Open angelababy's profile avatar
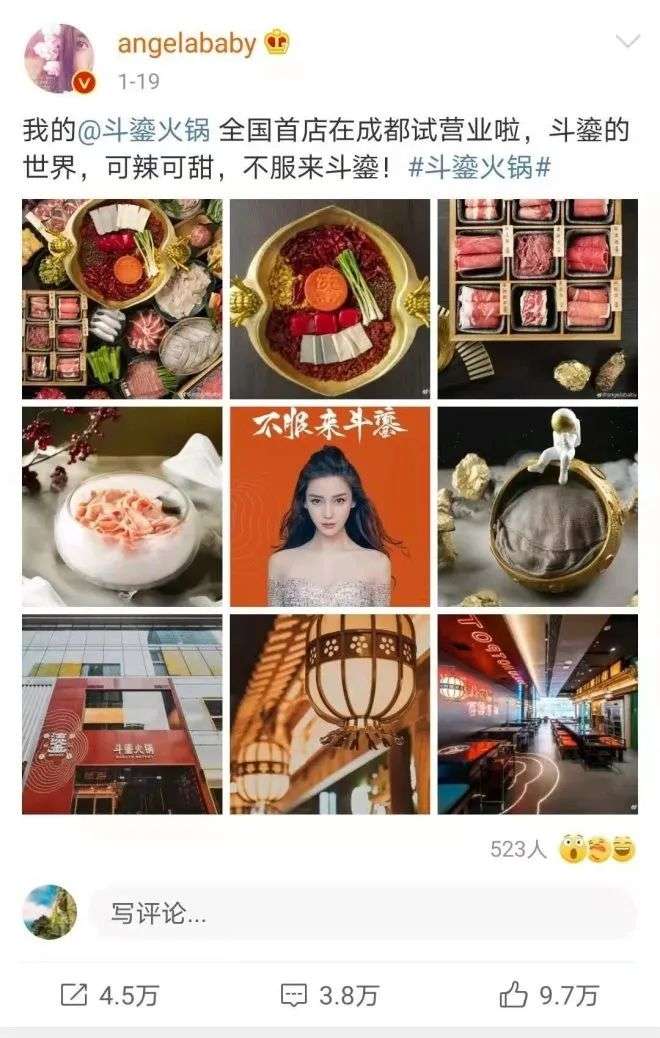Viewport: 660px width, 1038px height. 59,58
